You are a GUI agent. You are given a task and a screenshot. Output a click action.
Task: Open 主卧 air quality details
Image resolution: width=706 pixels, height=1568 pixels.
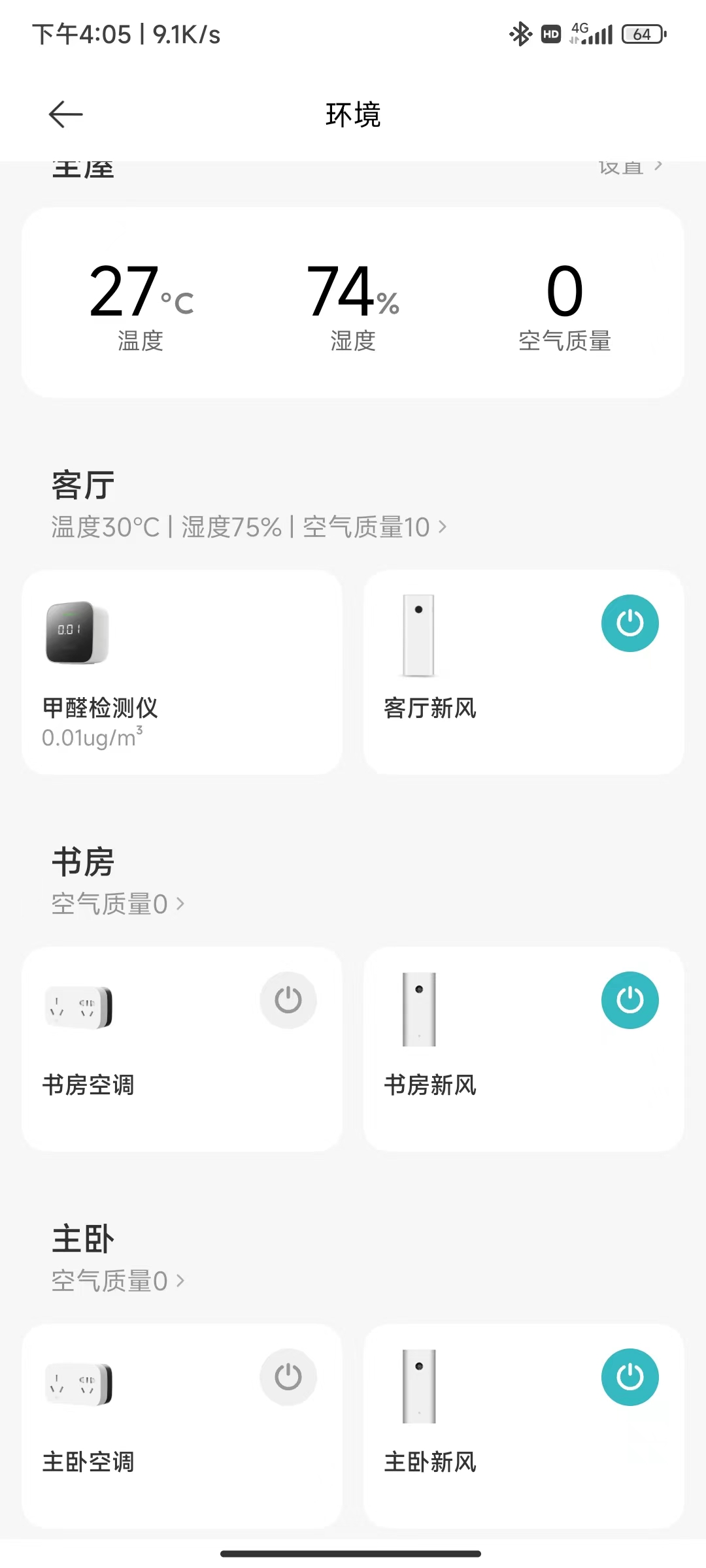pos(118,1281)
